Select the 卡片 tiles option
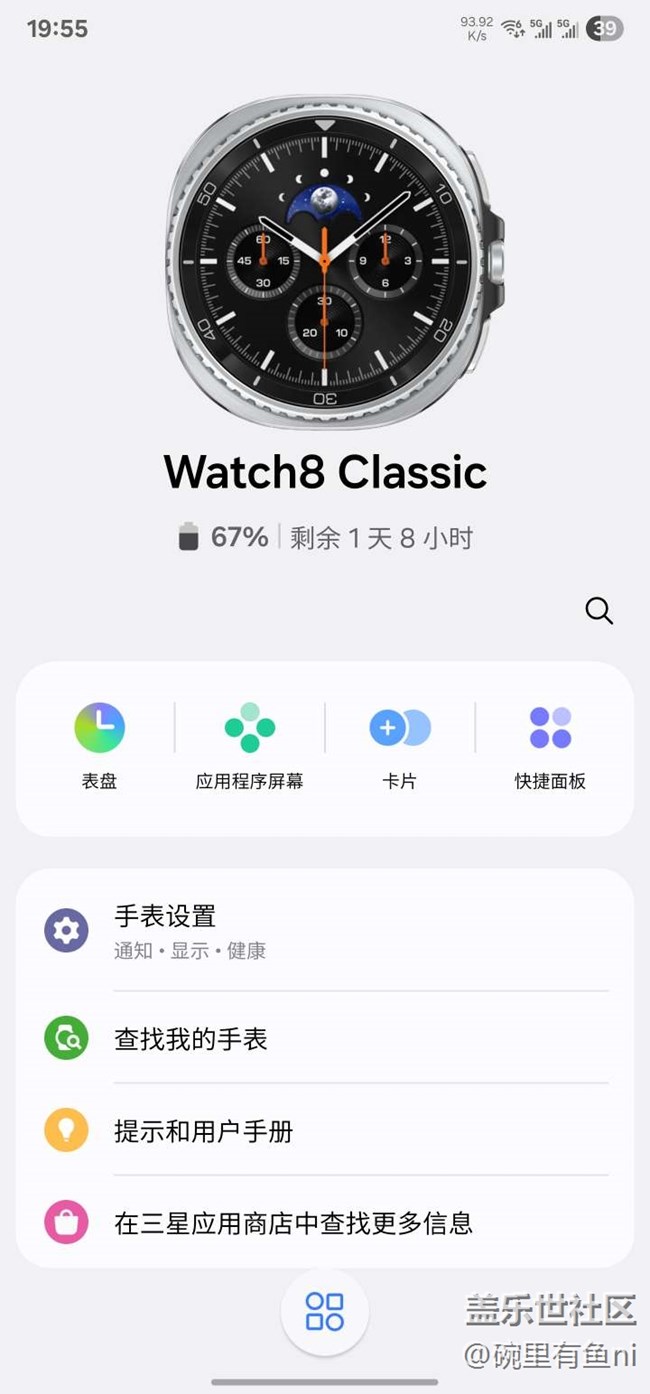650x1394 pixels. (x=400, y=745)
